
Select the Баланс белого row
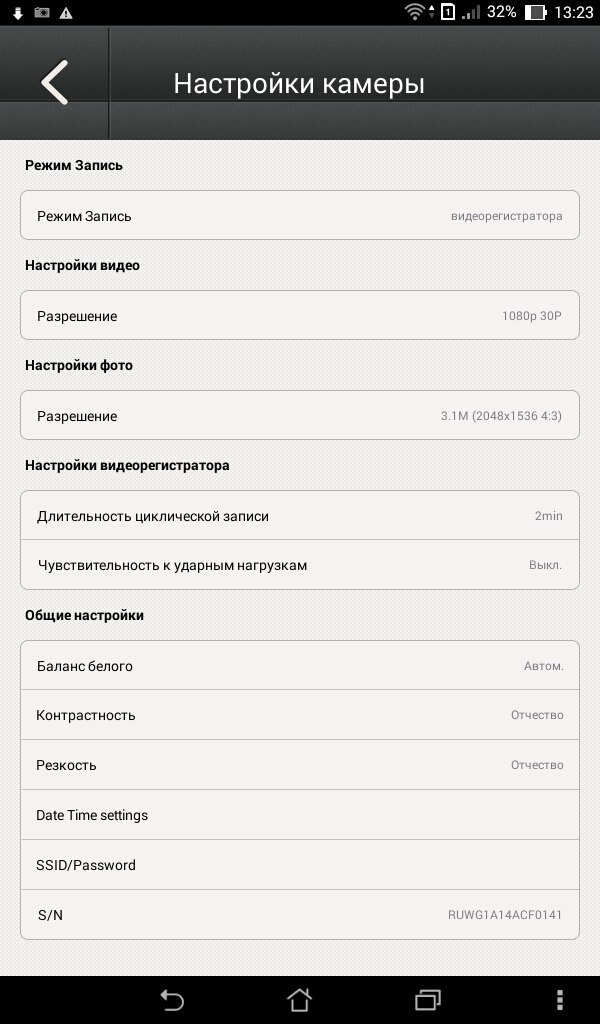(x=300, y=665)
